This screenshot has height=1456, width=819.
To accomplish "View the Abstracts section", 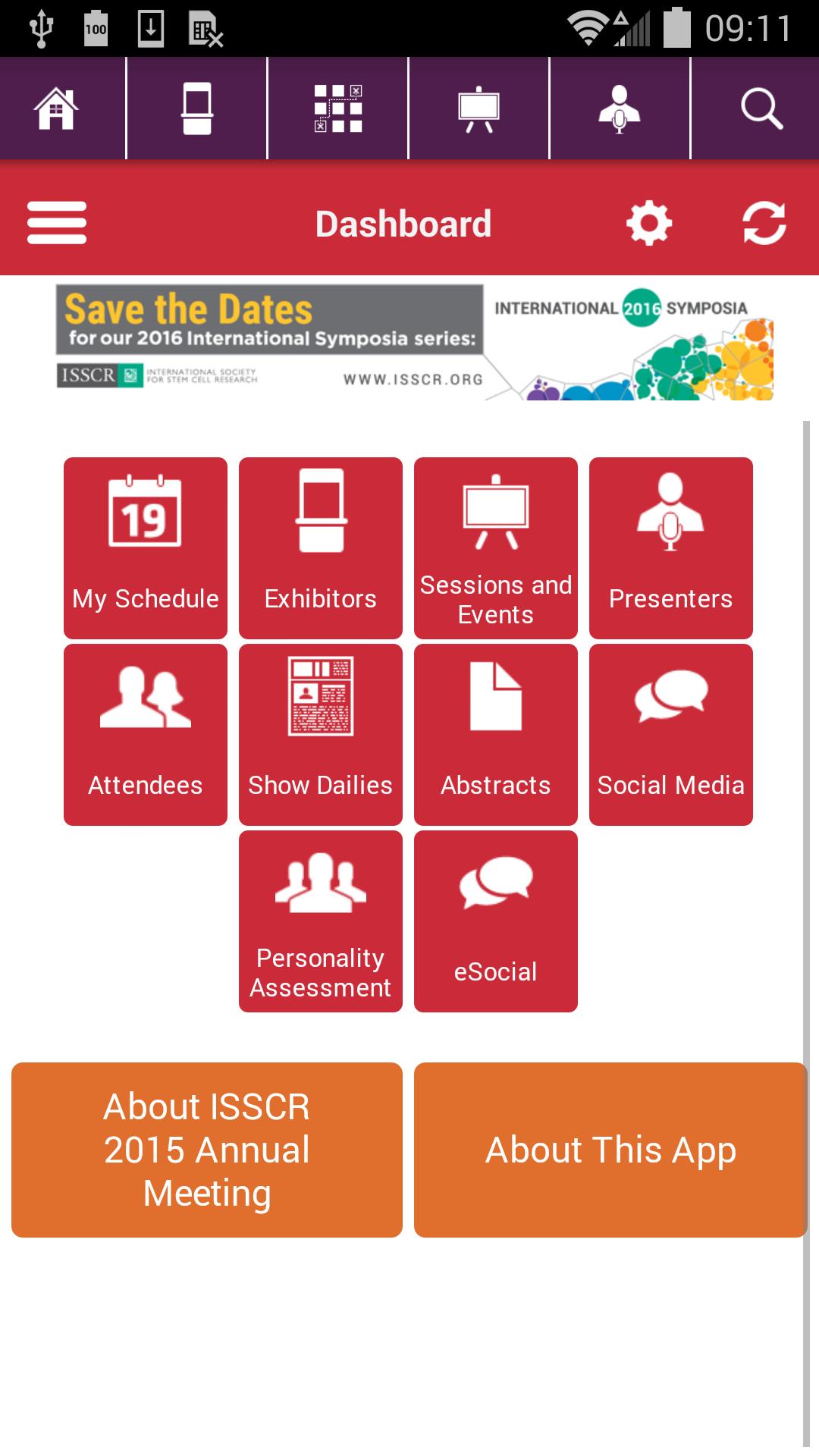I will pyautogui.click(x=496, y=734).
